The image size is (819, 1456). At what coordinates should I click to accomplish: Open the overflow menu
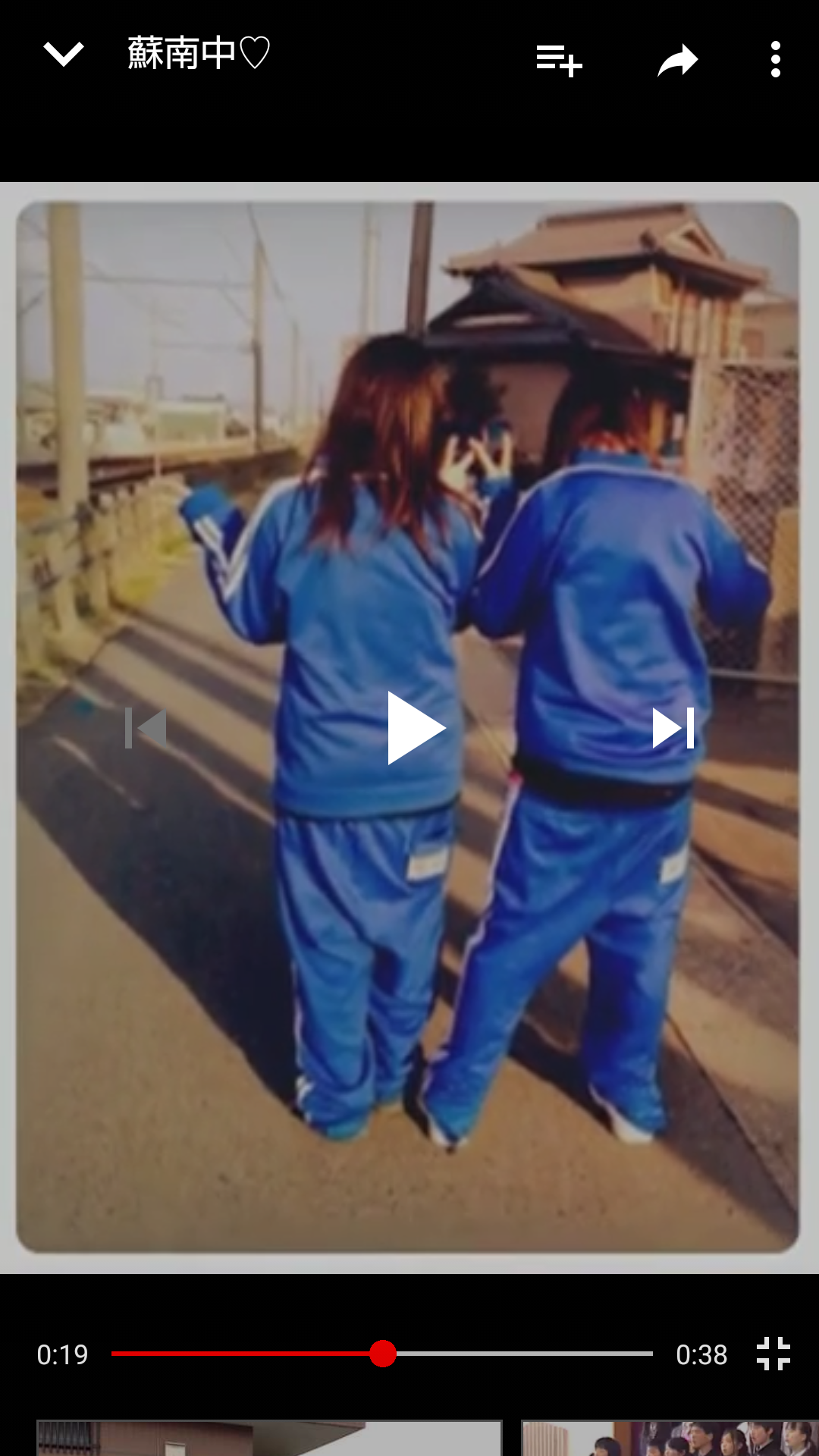(x=775, y=59)
